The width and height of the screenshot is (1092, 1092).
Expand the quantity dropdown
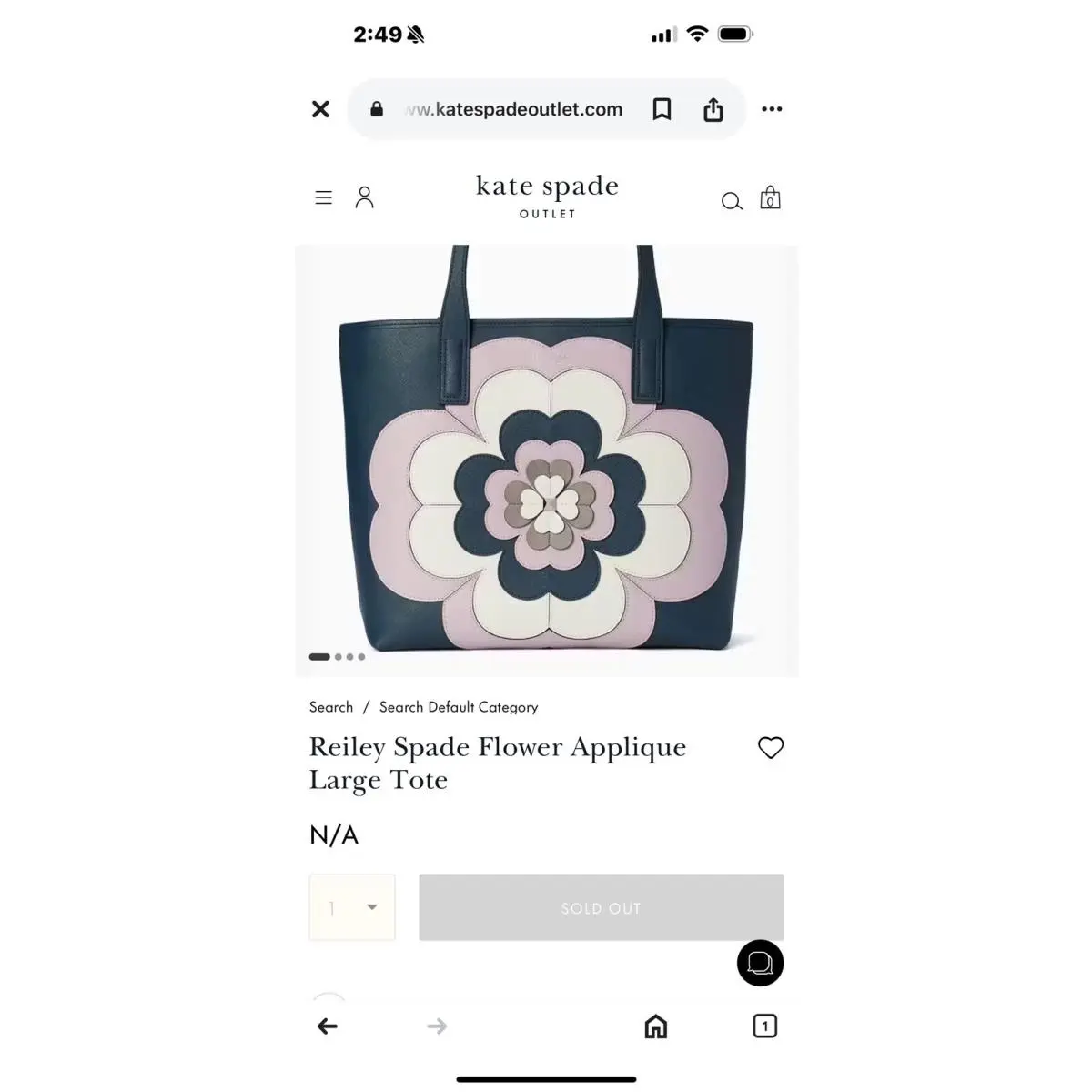click(352, 907)
